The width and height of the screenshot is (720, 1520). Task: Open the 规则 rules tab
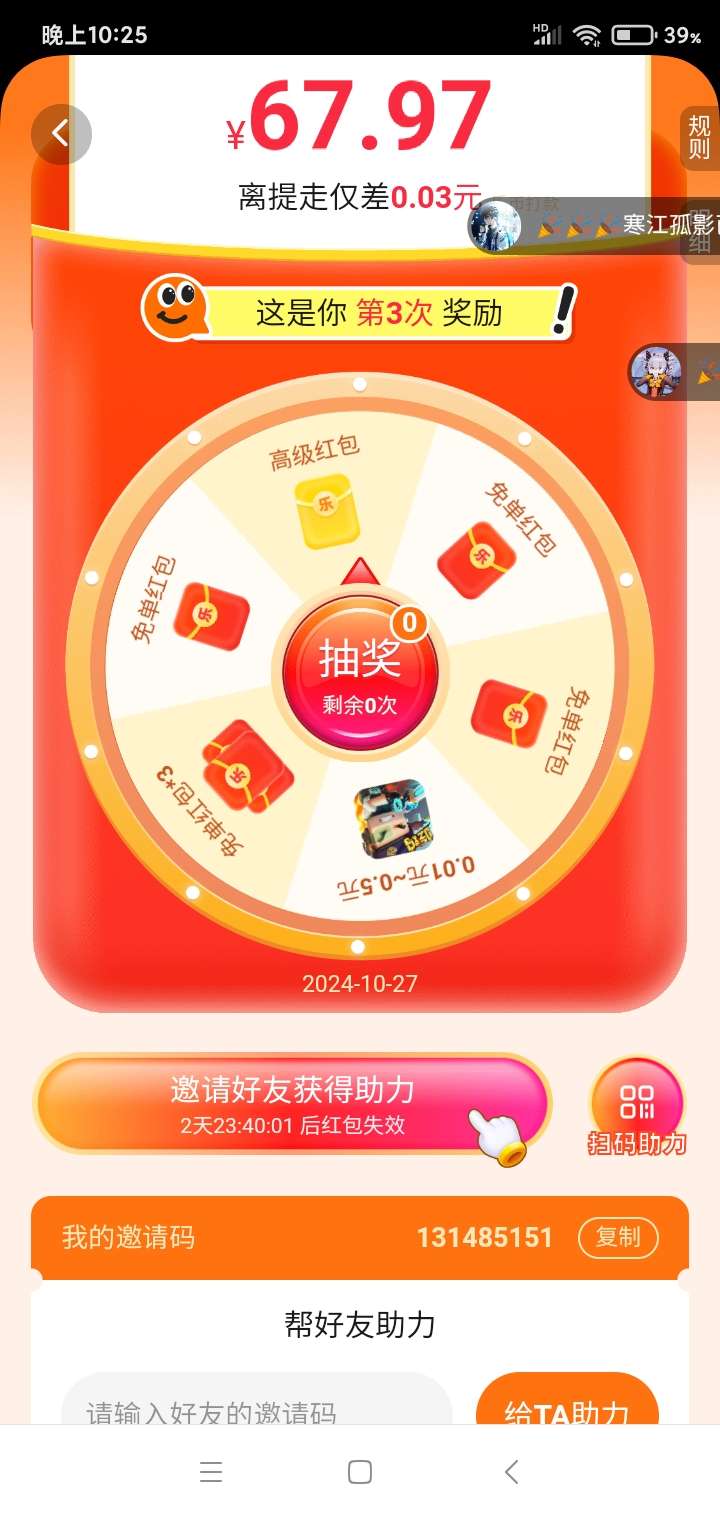(700, 138)
